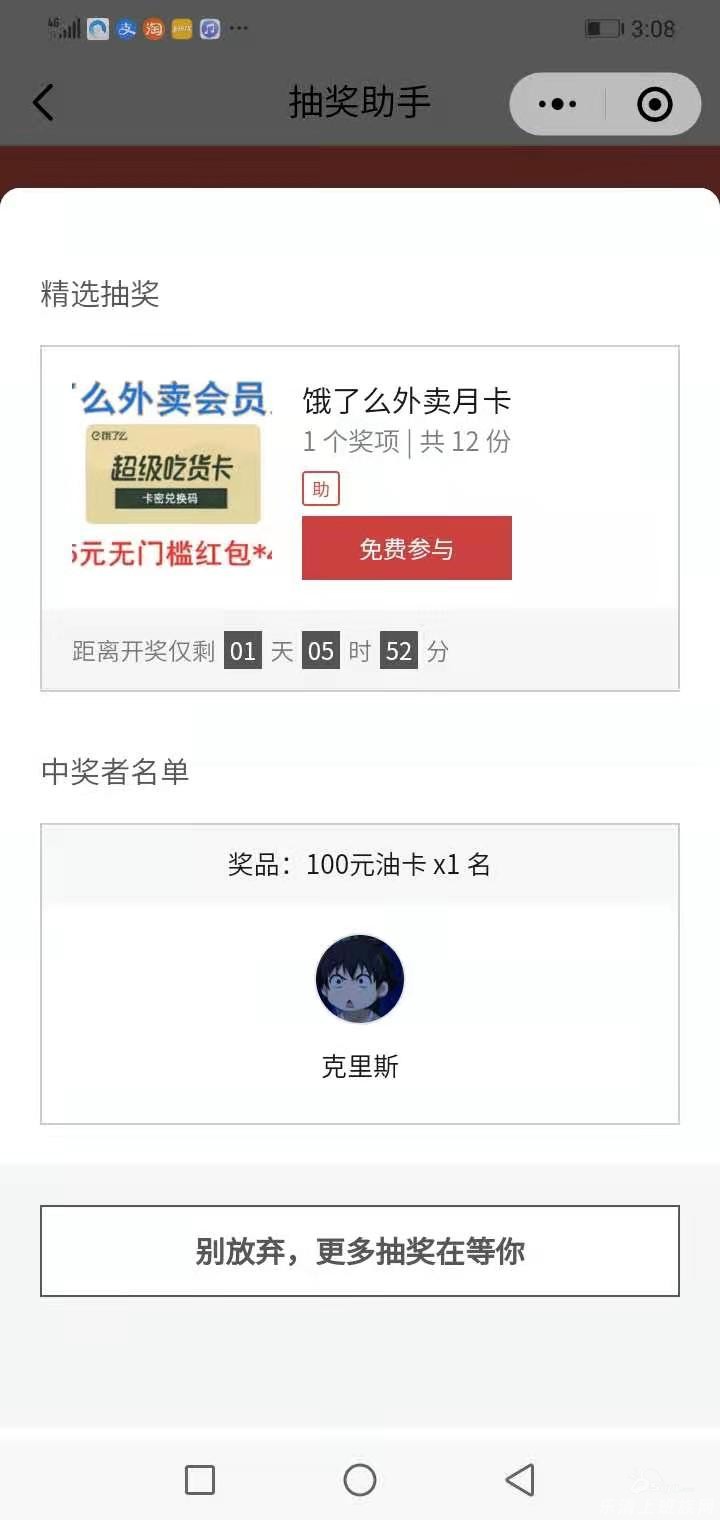Open the 饿了么外卖月卡 lottery card
The width and height of the screenshot is (720, 1520).
point(405,402)
